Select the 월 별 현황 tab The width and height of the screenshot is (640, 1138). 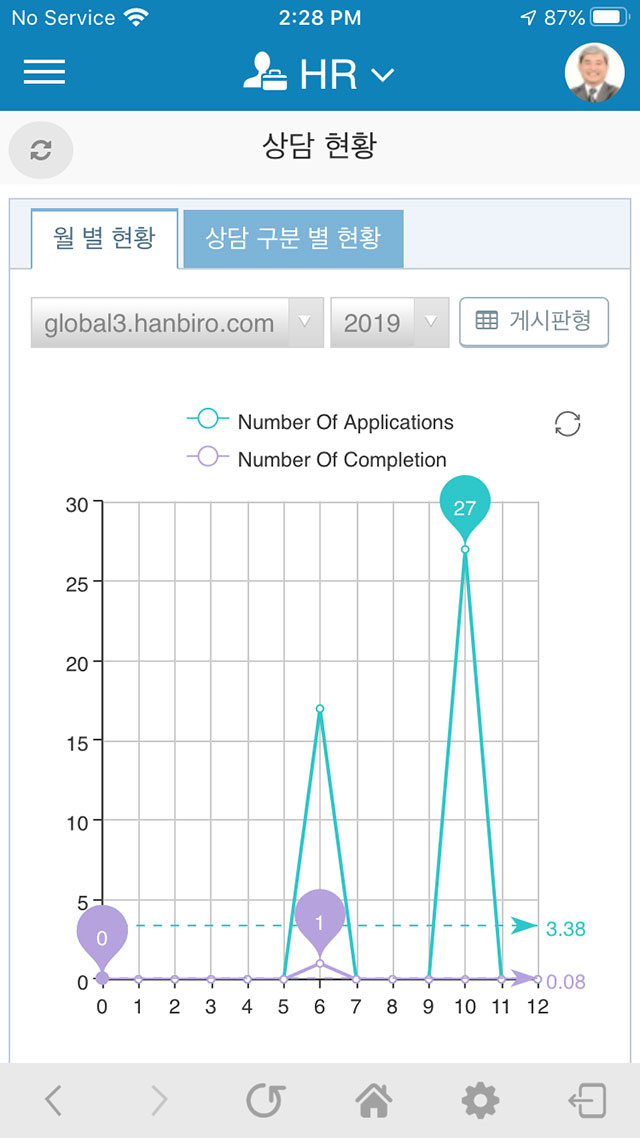104,239
